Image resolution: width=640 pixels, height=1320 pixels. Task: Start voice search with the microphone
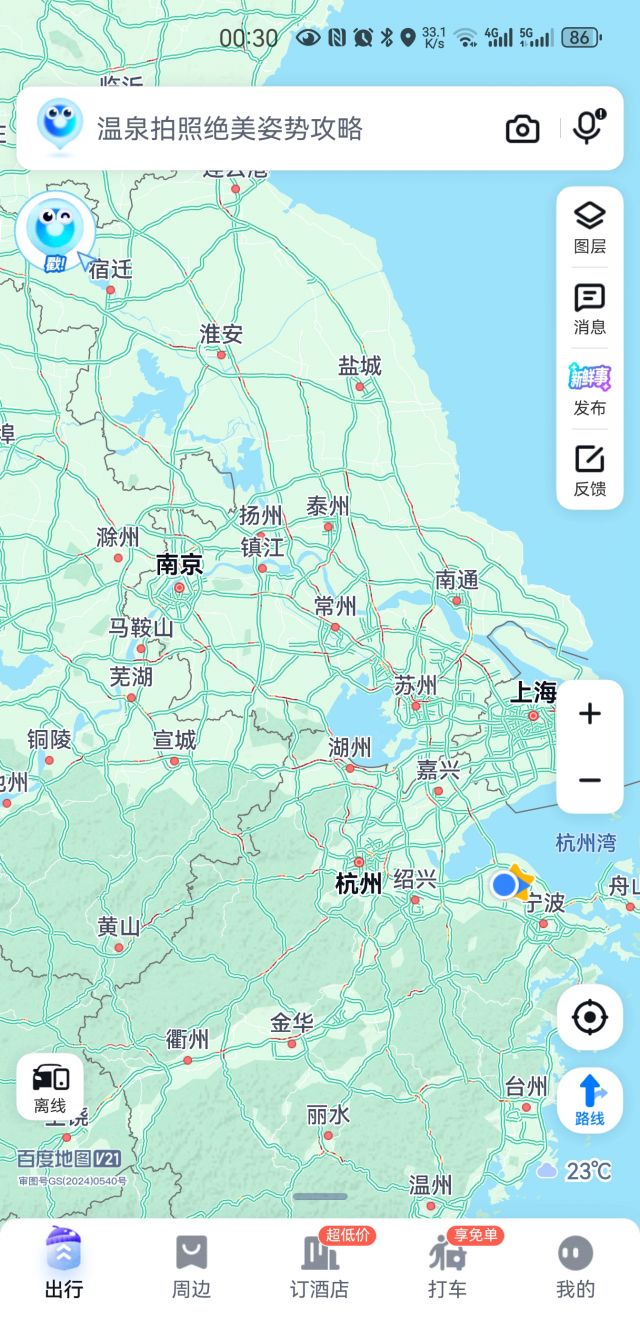point(588,127)
